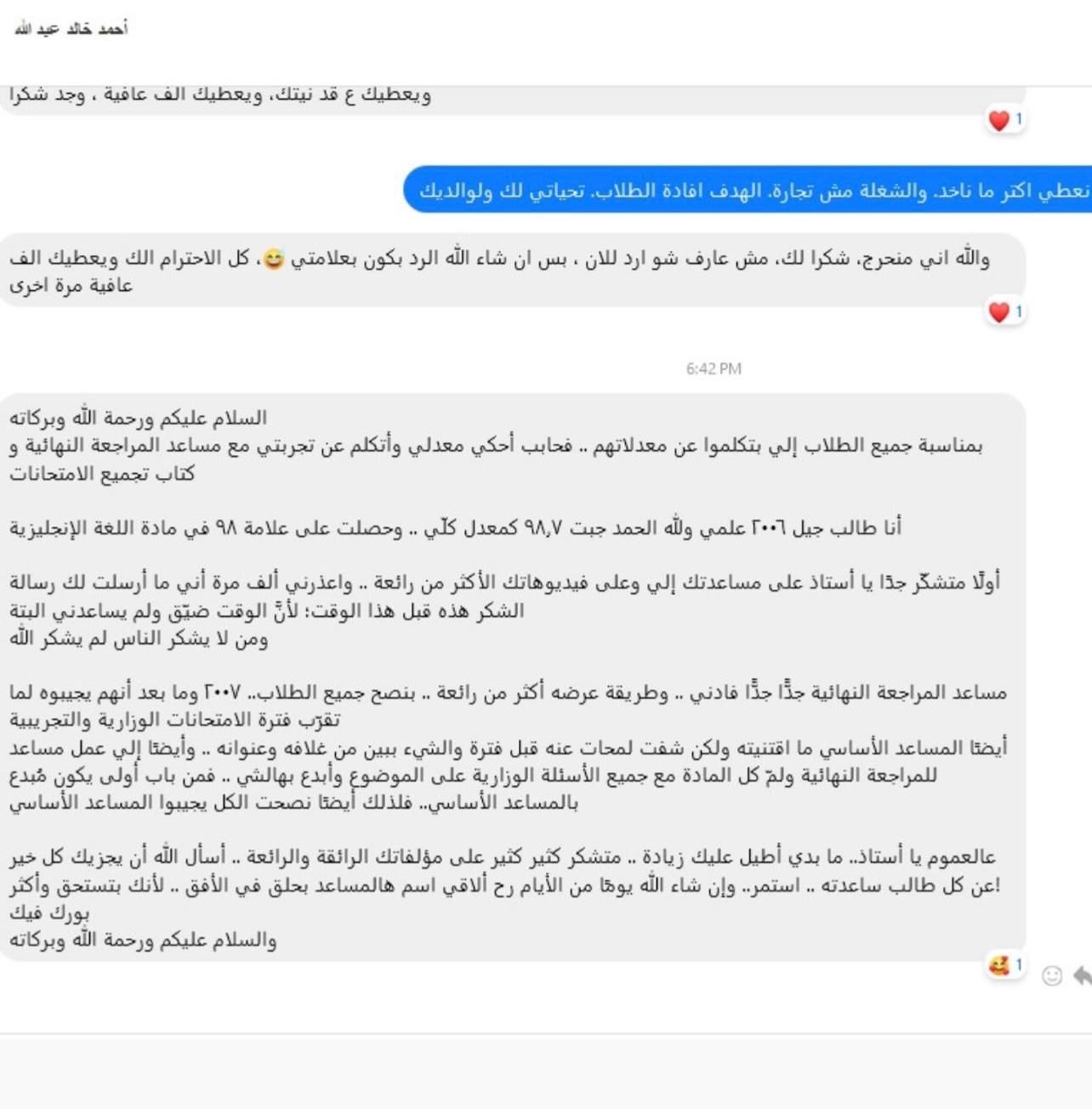Reply to the long thank-you message
1092x1109 pixels.
point(1082,975)
